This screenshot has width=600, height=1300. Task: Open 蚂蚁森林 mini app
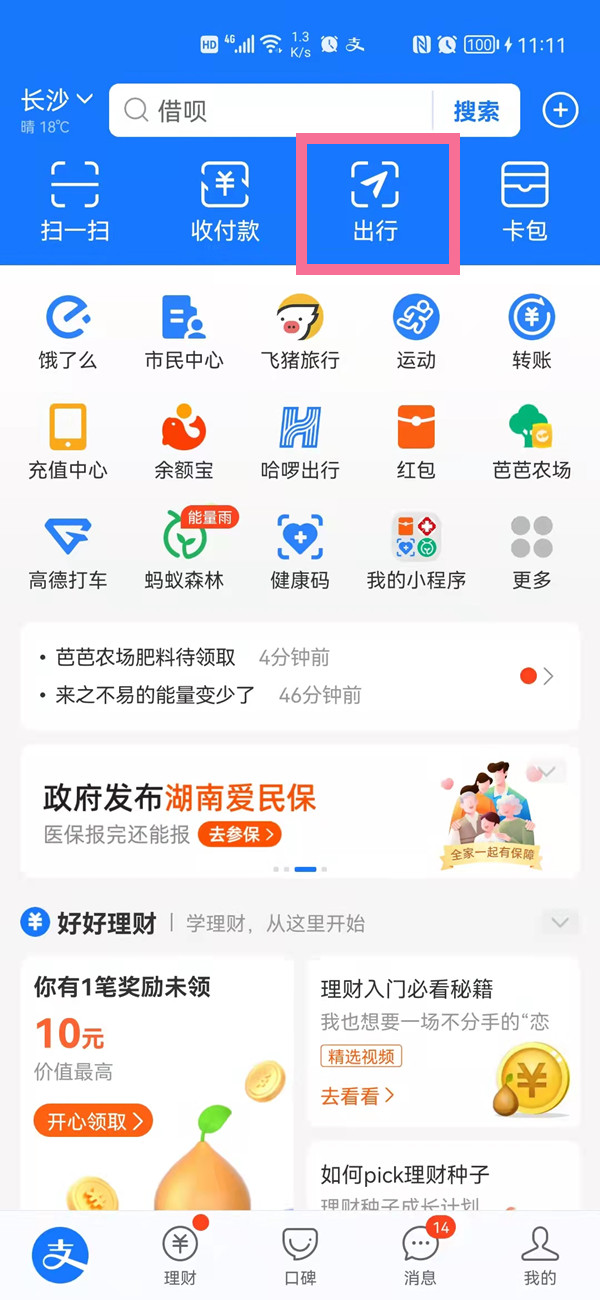(184, 551)
